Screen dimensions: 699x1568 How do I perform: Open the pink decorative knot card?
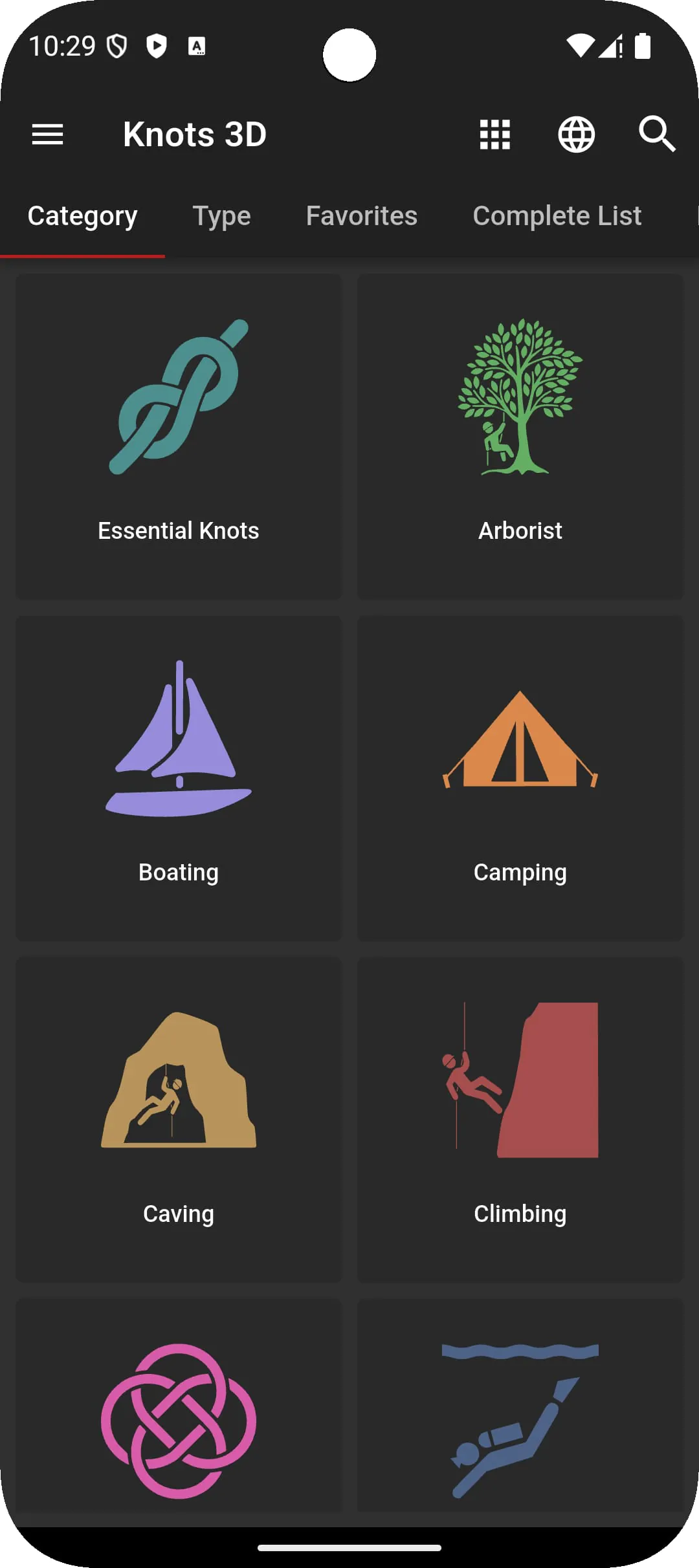[x=179, y=1417]
